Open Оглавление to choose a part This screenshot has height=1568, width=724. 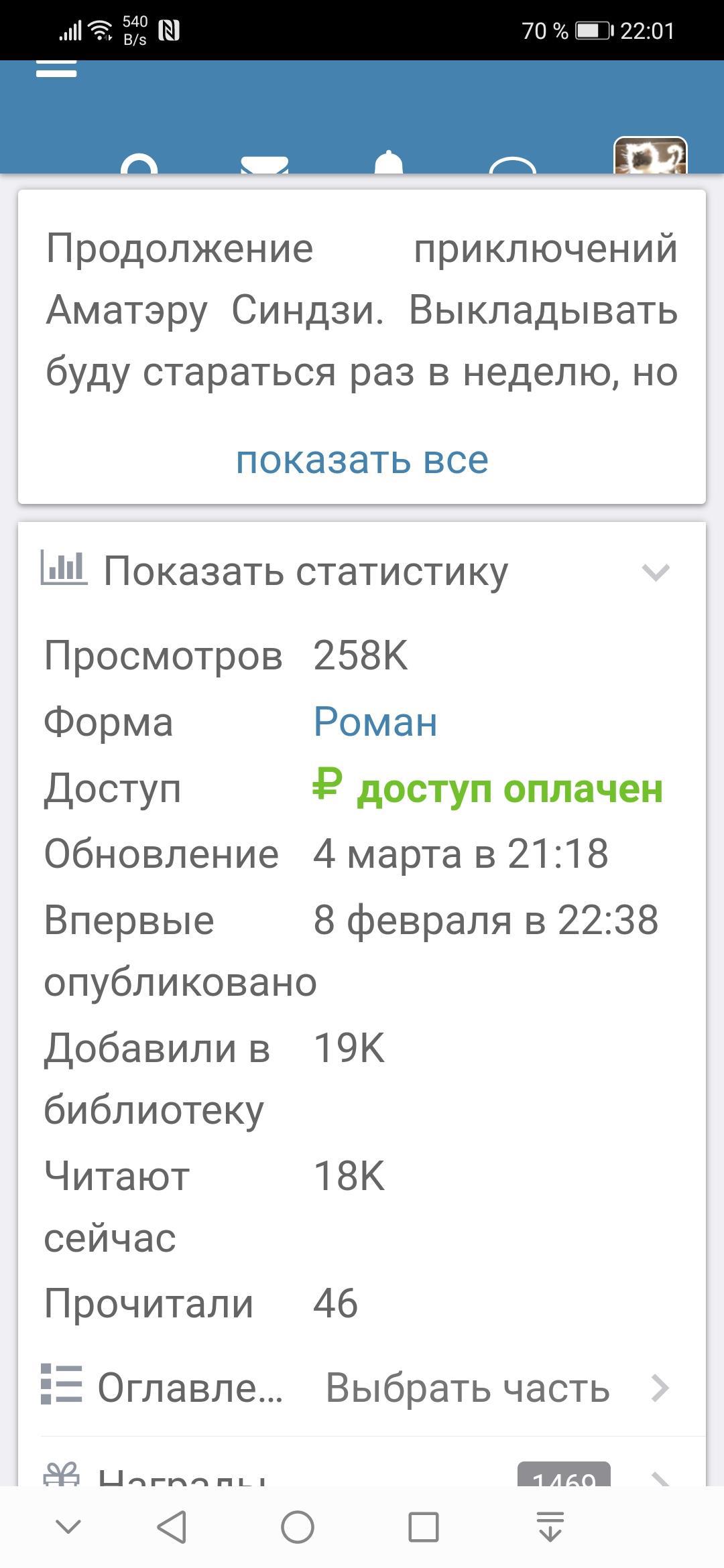click(355, 1387)
